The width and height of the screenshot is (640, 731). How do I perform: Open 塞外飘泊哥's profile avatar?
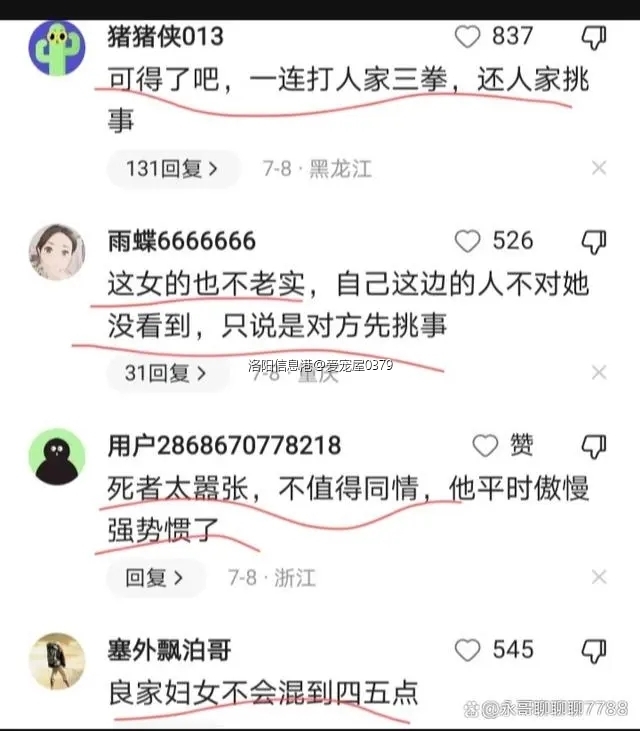coord(56,660)
